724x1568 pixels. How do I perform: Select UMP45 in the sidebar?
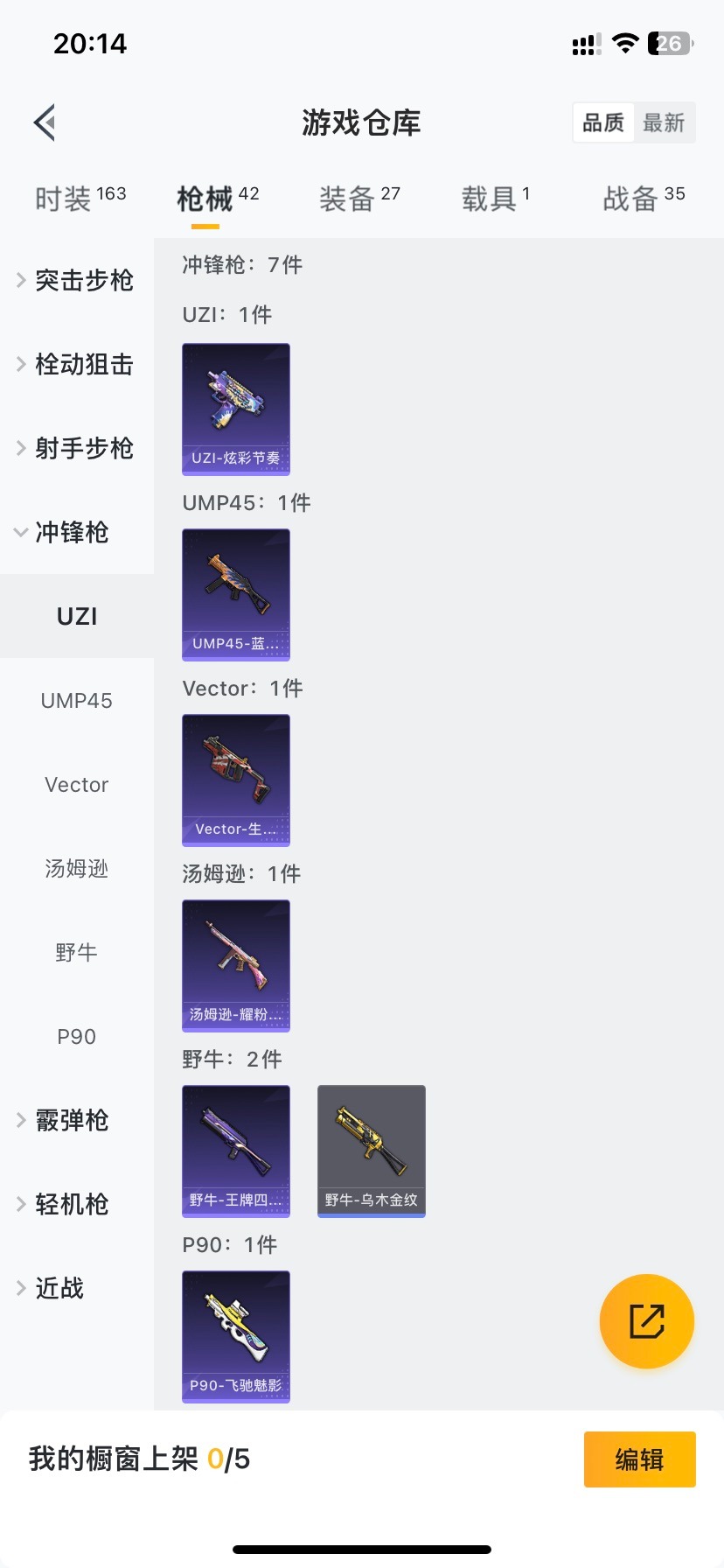(77, 700)
